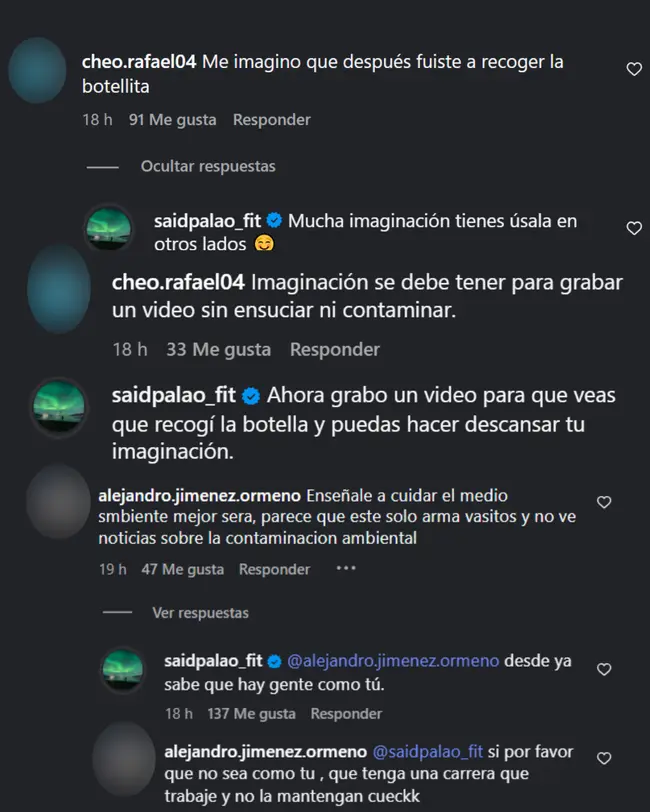Like alejandro.jimenez.ormeno's 'carrera' reply

tap(603, 758)
